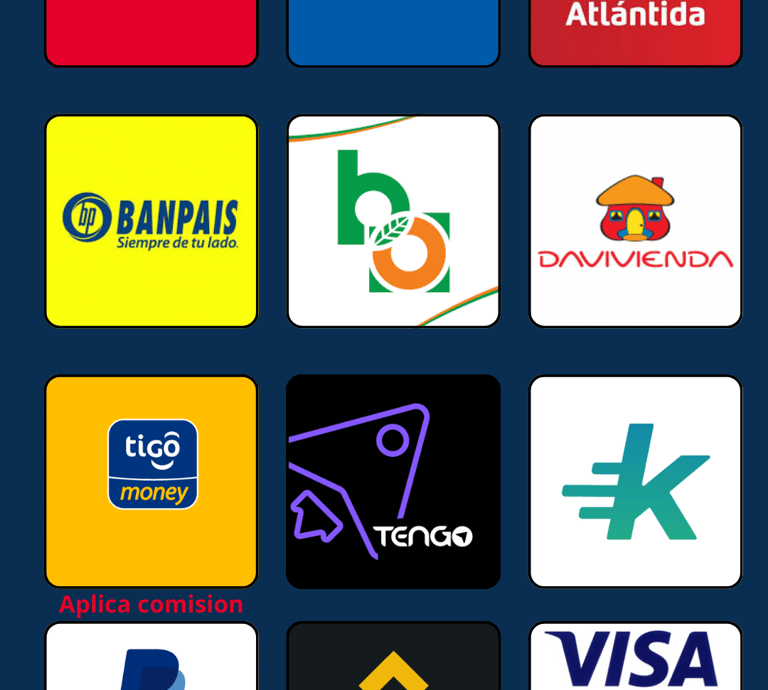The height and width of the screenshot is (690, 768).
Task: Open the Binance logo tile
Action: tap(393, 658)
